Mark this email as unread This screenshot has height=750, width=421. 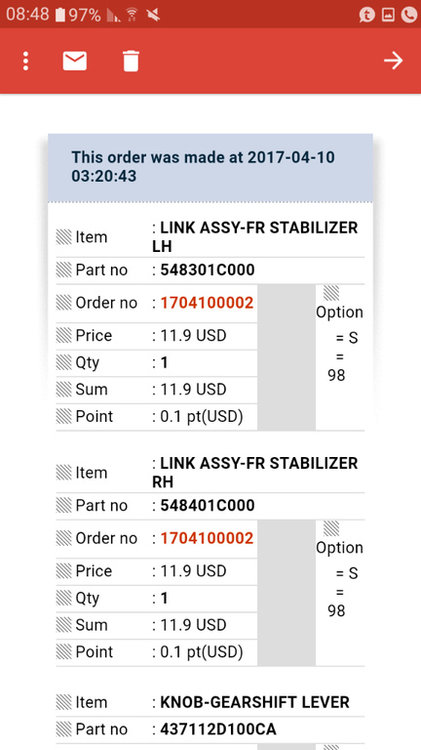click(x=75, y=61)
